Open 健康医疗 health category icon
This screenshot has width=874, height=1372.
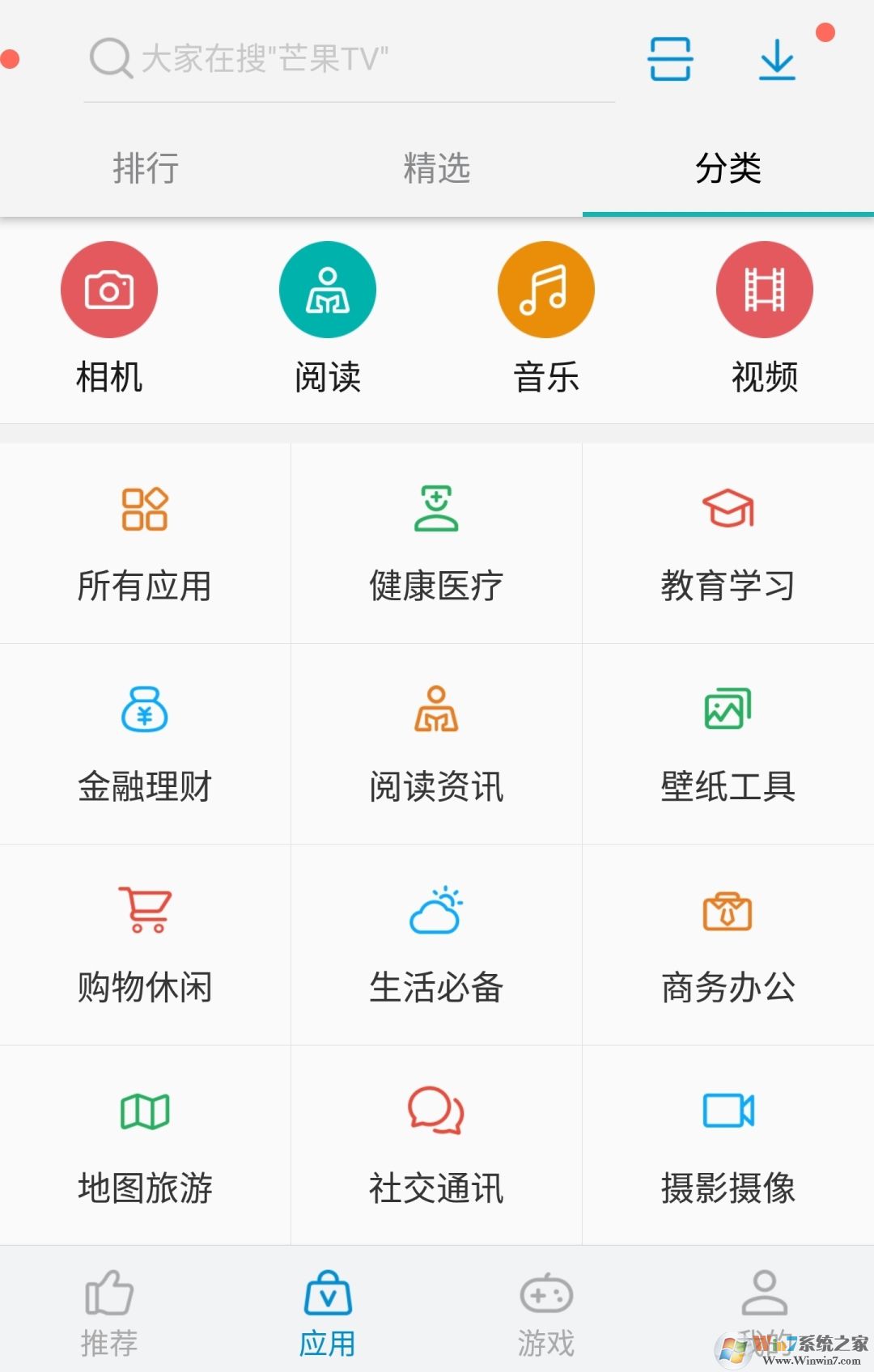click(x=436, y=510)
